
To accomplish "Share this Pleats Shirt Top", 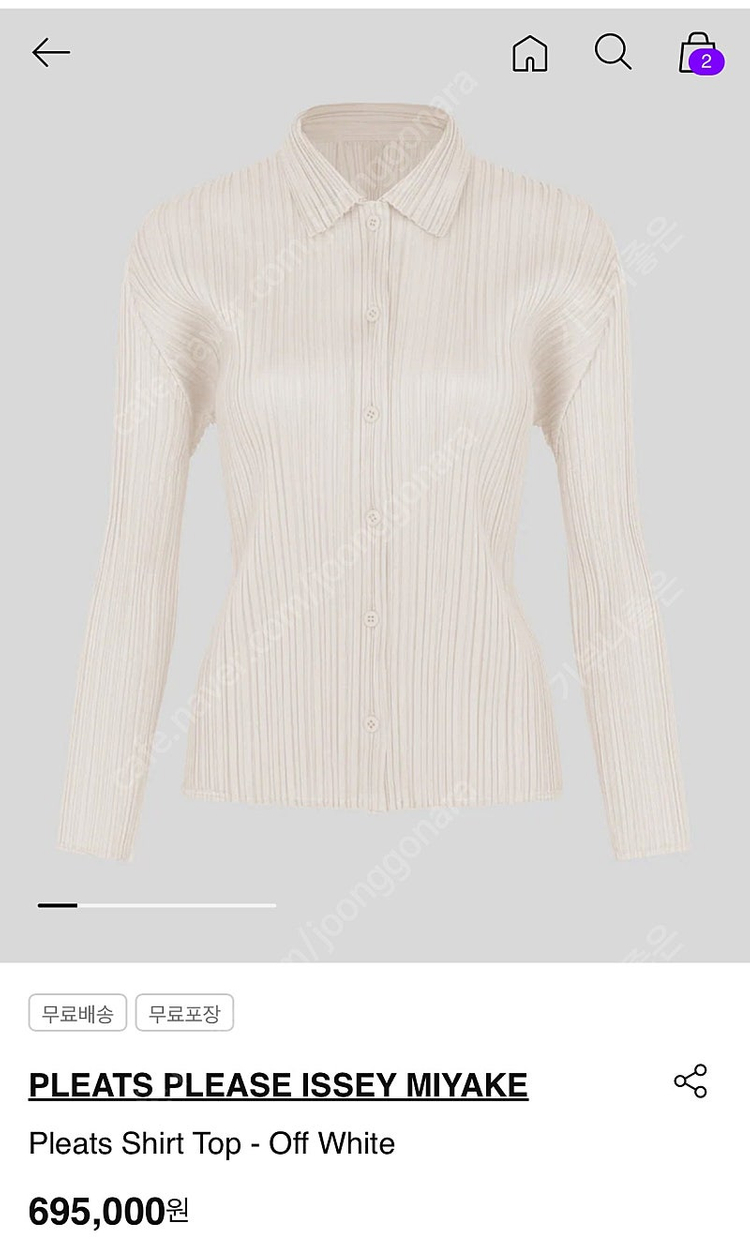I will coord(690,1081).
